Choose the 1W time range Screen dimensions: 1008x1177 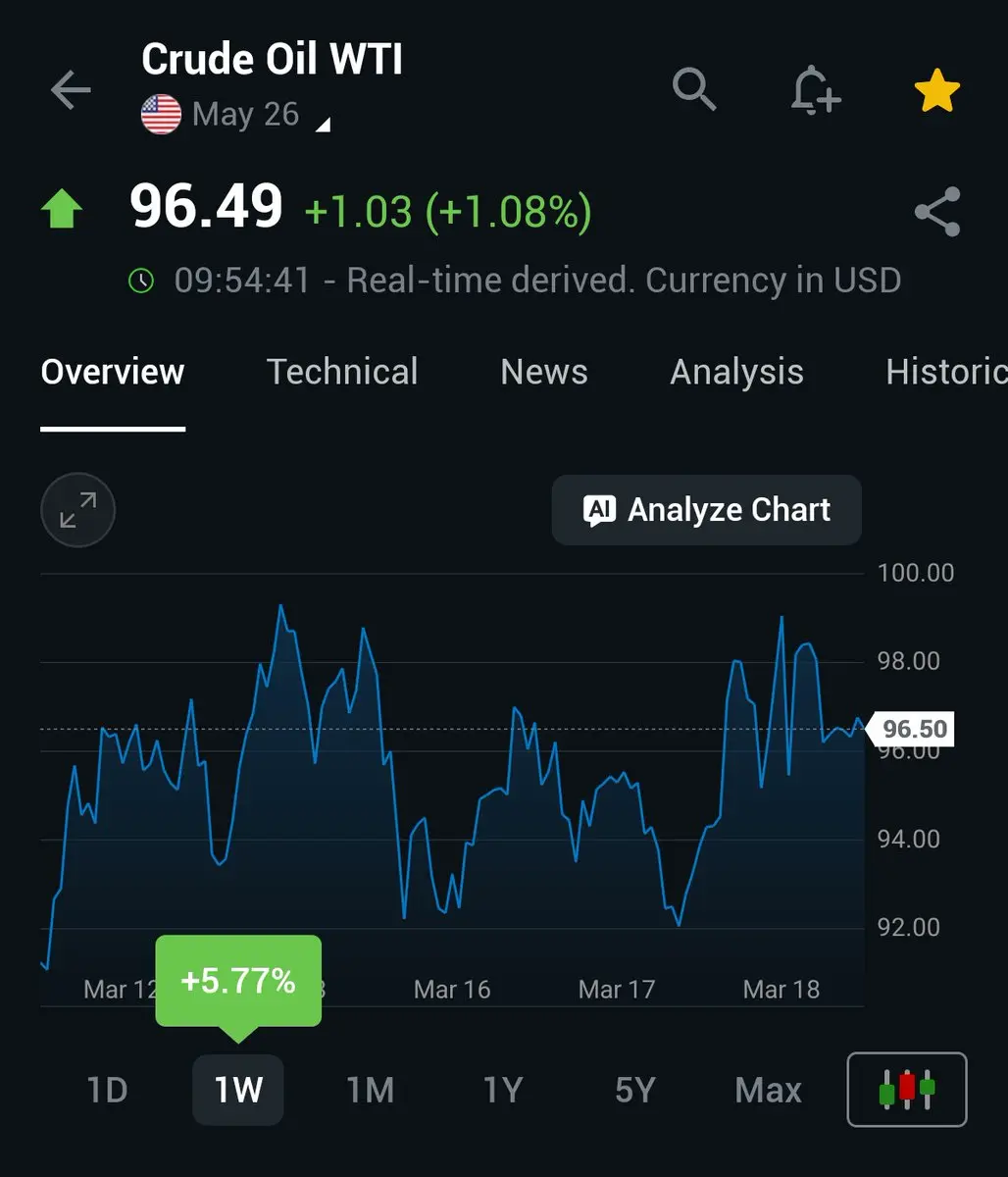[238, 1090]
